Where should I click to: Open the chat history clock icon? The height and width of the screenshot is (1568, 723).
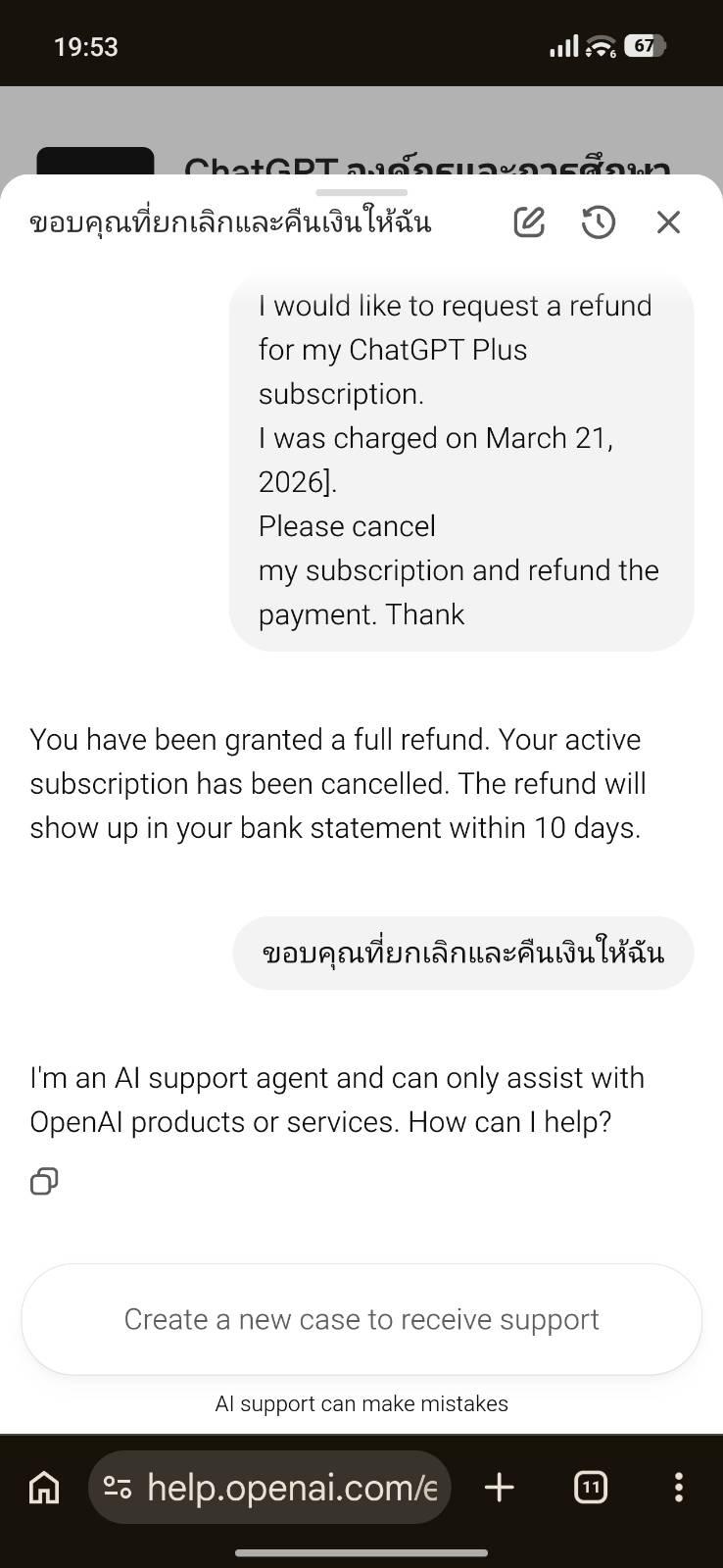point(599,222)
